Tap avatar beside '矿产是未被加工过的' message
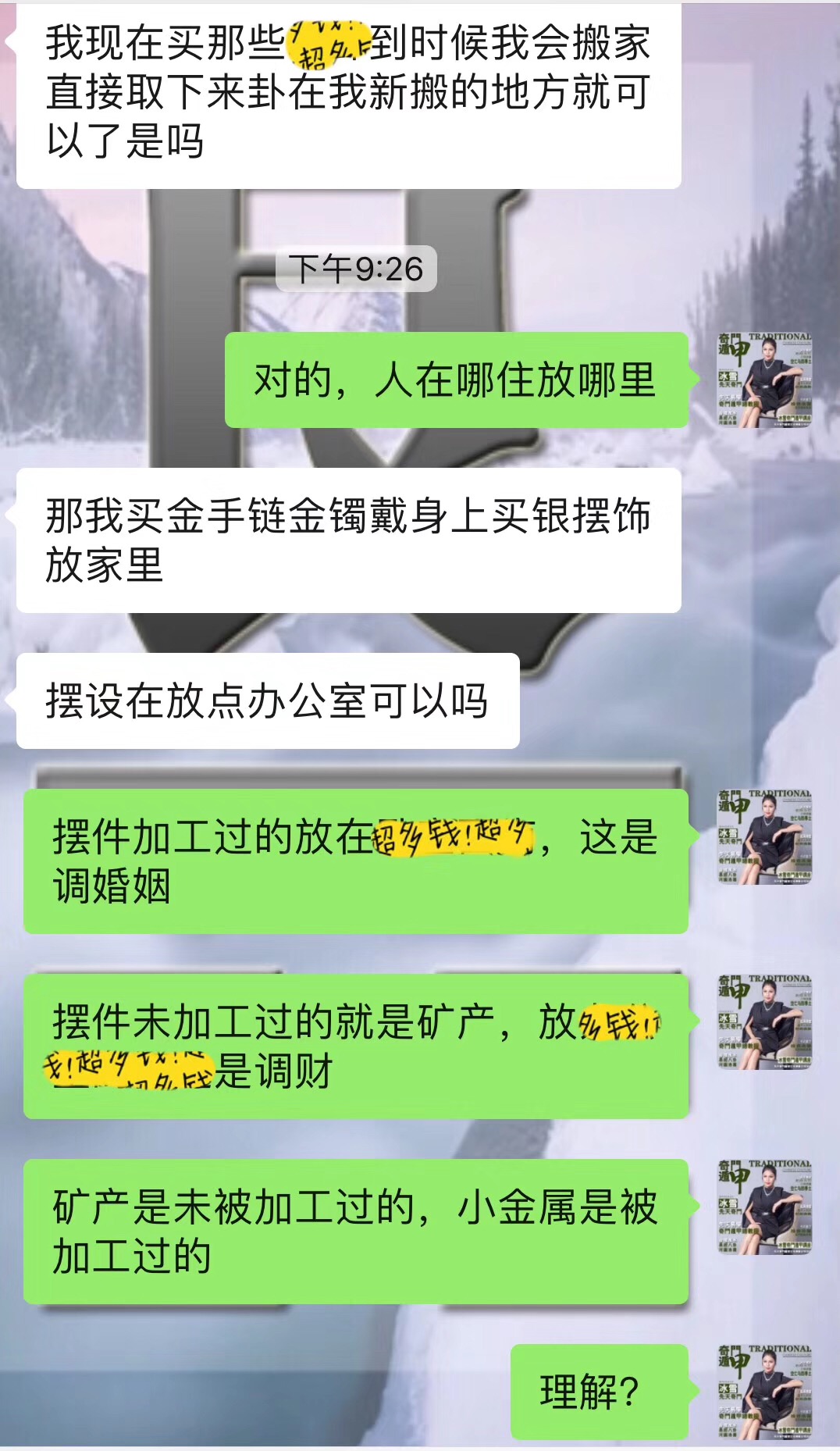Viewport: 840px width, 1451px height. [x=764, y=1207]
